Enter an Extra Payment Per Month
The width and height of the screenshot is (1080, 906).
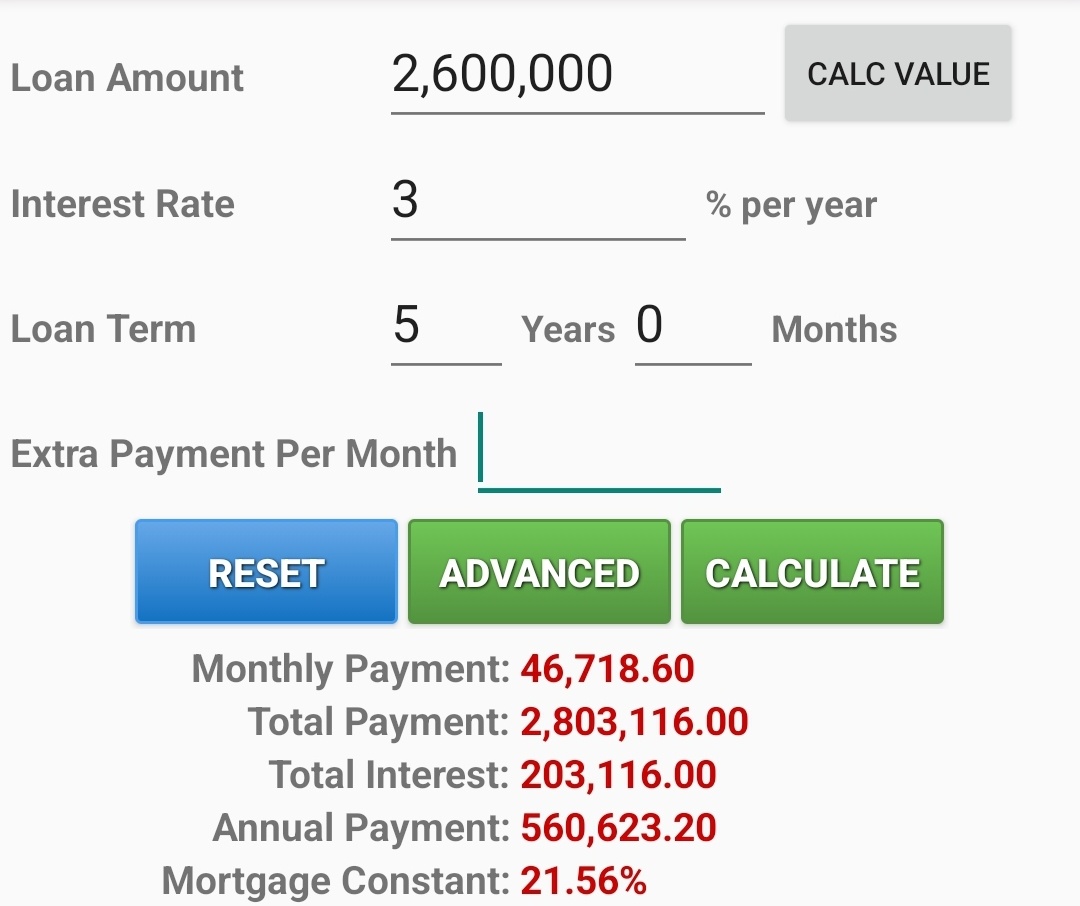point(599,453)
